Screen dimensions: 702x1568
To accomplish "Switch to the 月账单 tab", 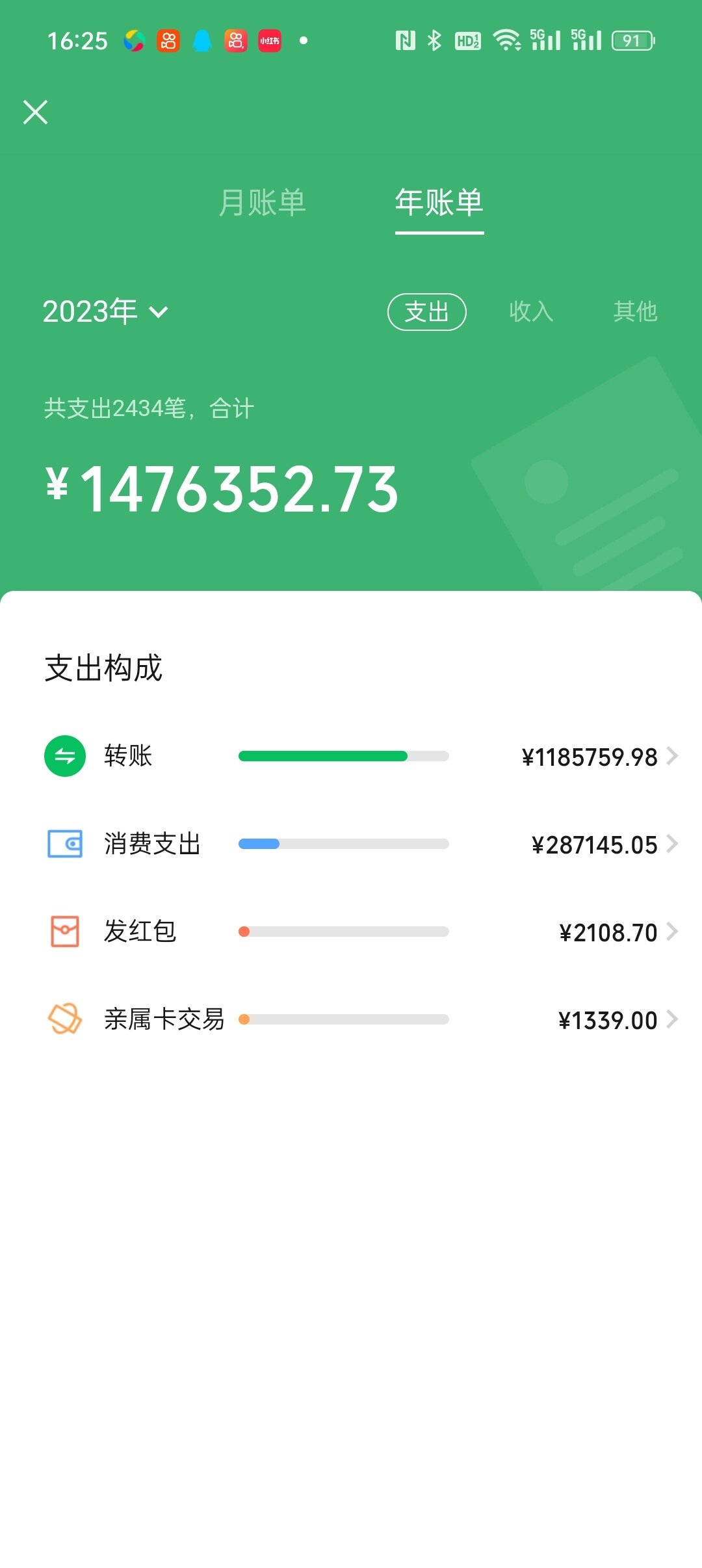I will [x=263, y=202].
